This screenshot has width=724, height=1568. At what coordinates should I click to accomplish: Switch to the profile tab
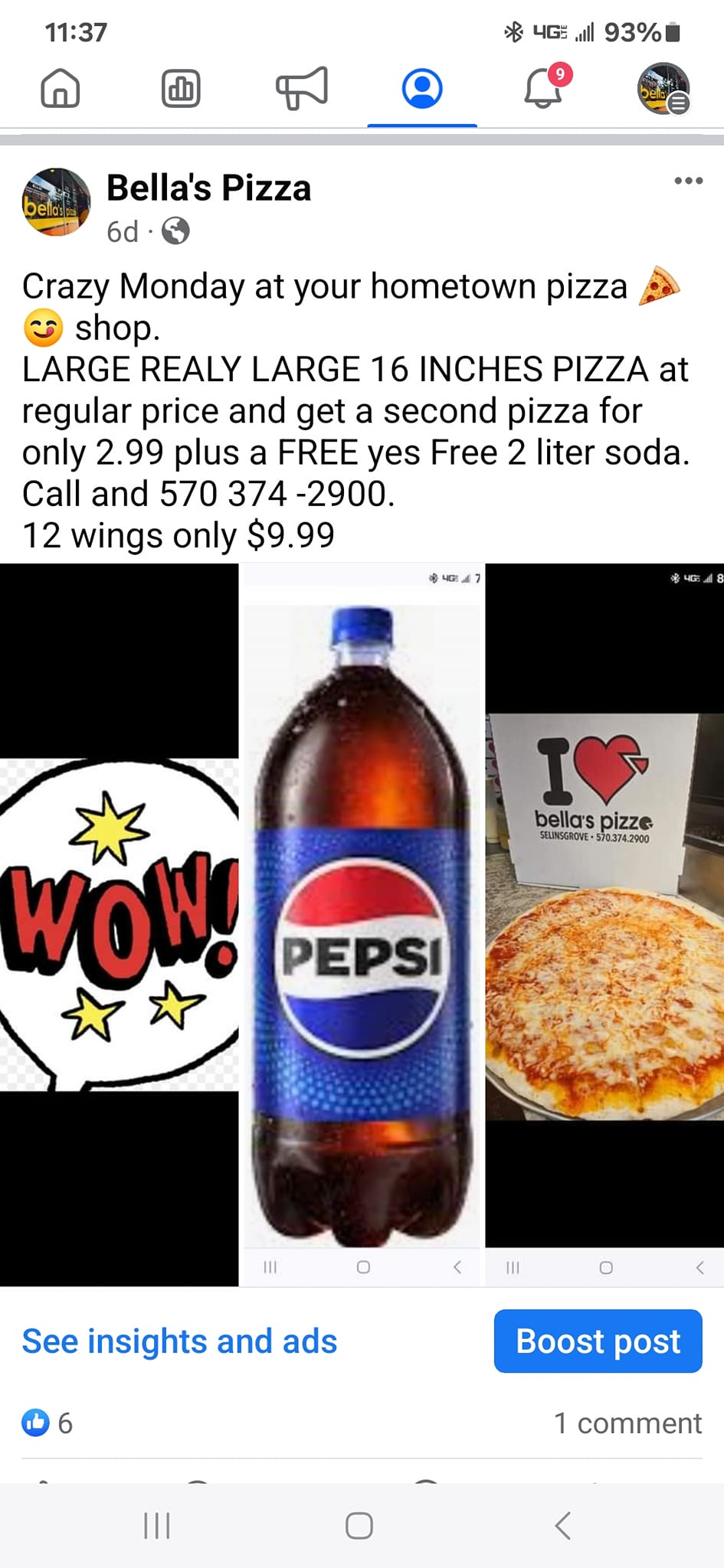[422, 88]
